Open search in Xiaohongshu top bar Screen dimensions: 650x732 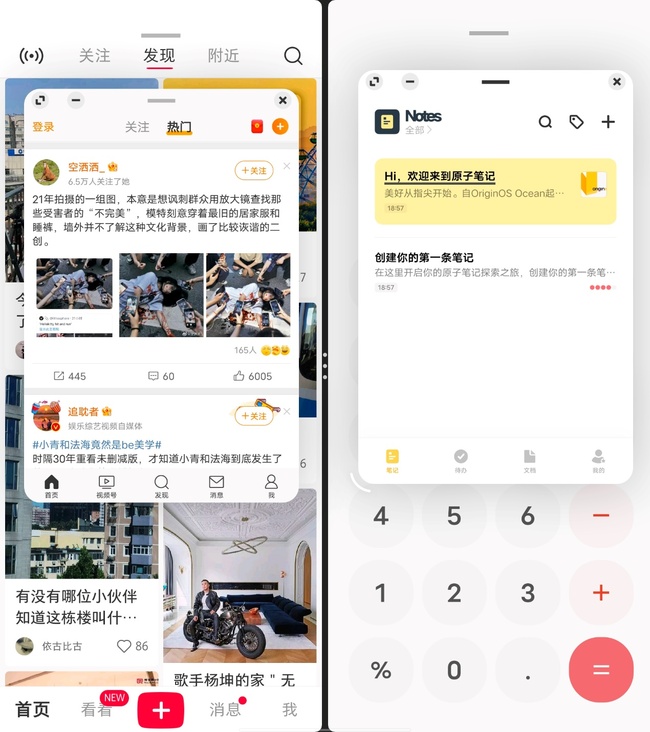point(293,56)
